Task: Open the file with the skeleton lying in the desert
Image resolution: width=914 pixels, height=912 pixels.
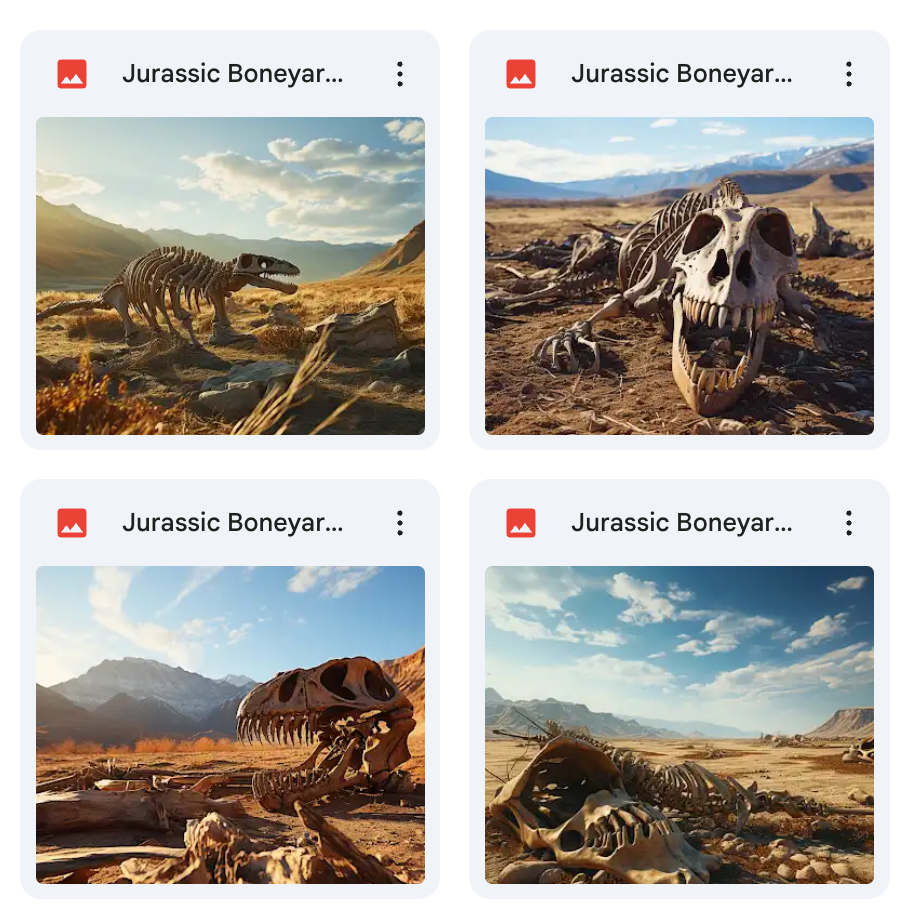Action: click(679, 724)
